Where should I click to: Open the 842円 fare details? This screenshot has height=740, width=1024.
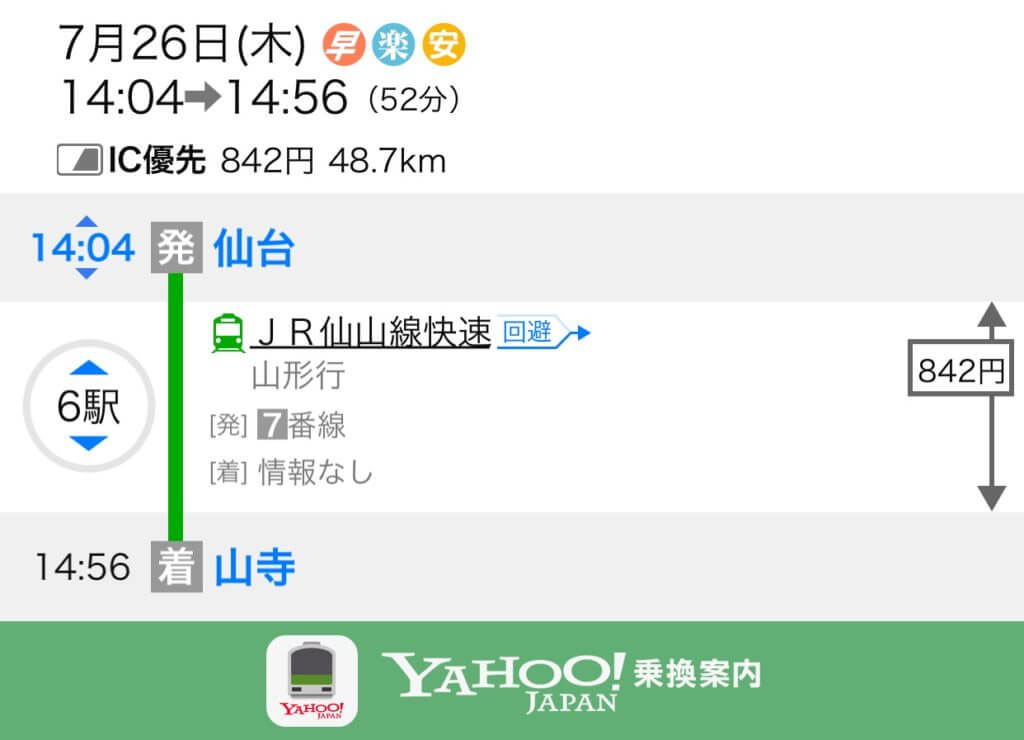pos(959,371)
